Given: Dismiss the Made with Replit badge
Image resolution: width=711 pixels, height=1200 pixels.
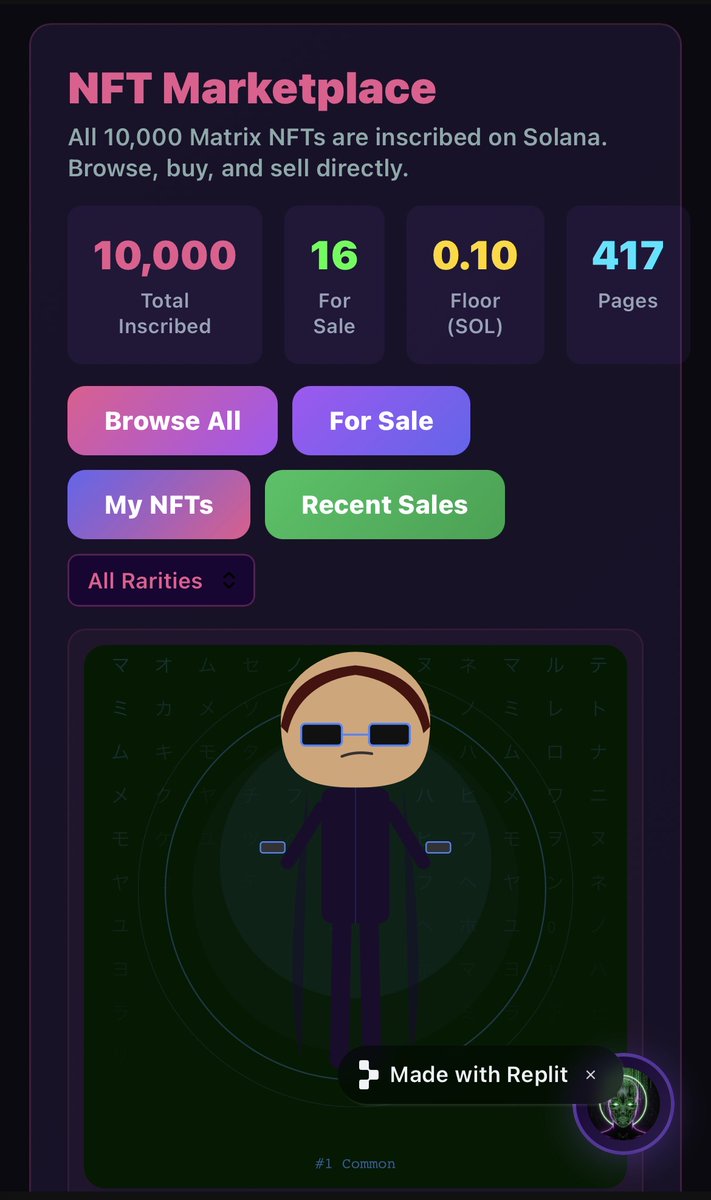Looking at the screenshot, I should (x=591, y=1075).
